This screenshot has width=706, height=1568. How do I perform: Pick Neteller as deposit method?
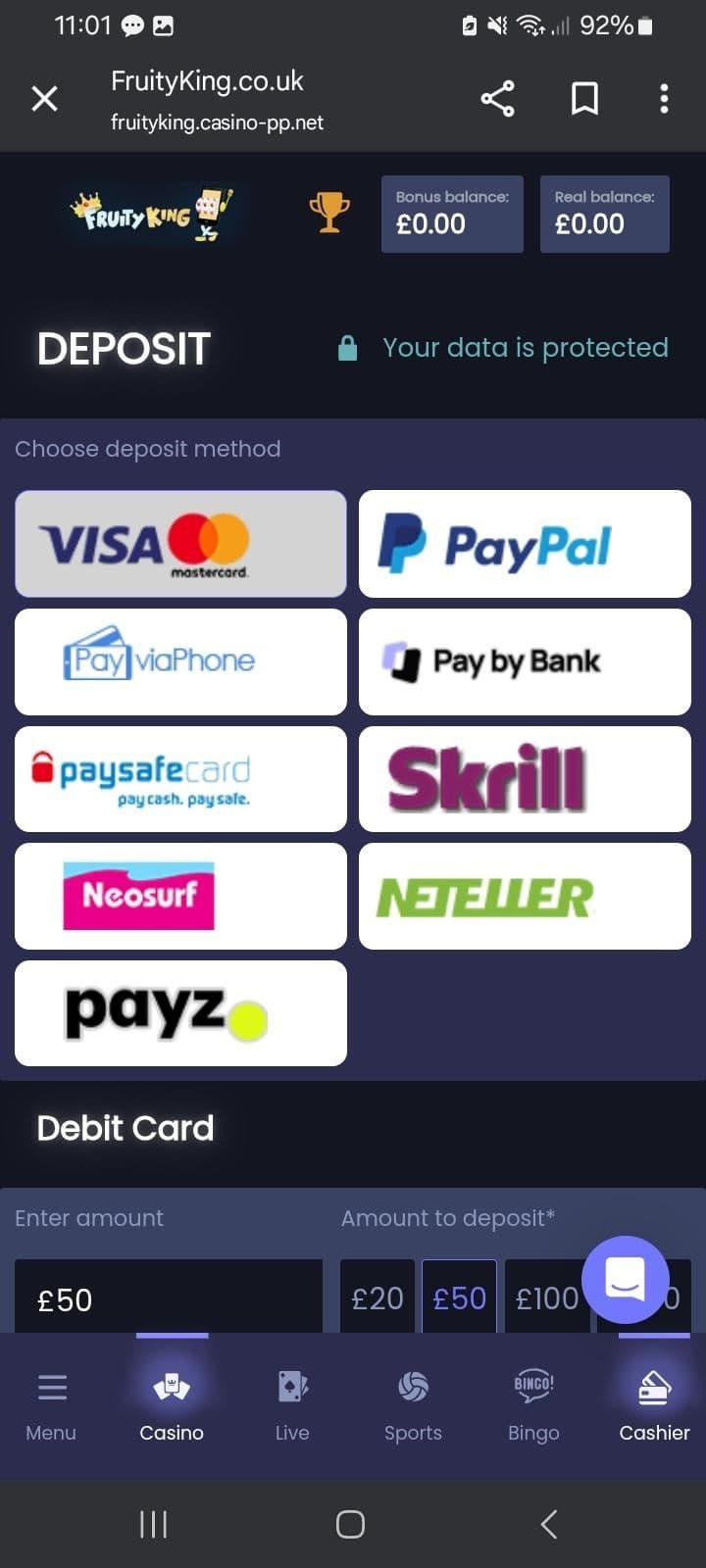click(525, 896)
